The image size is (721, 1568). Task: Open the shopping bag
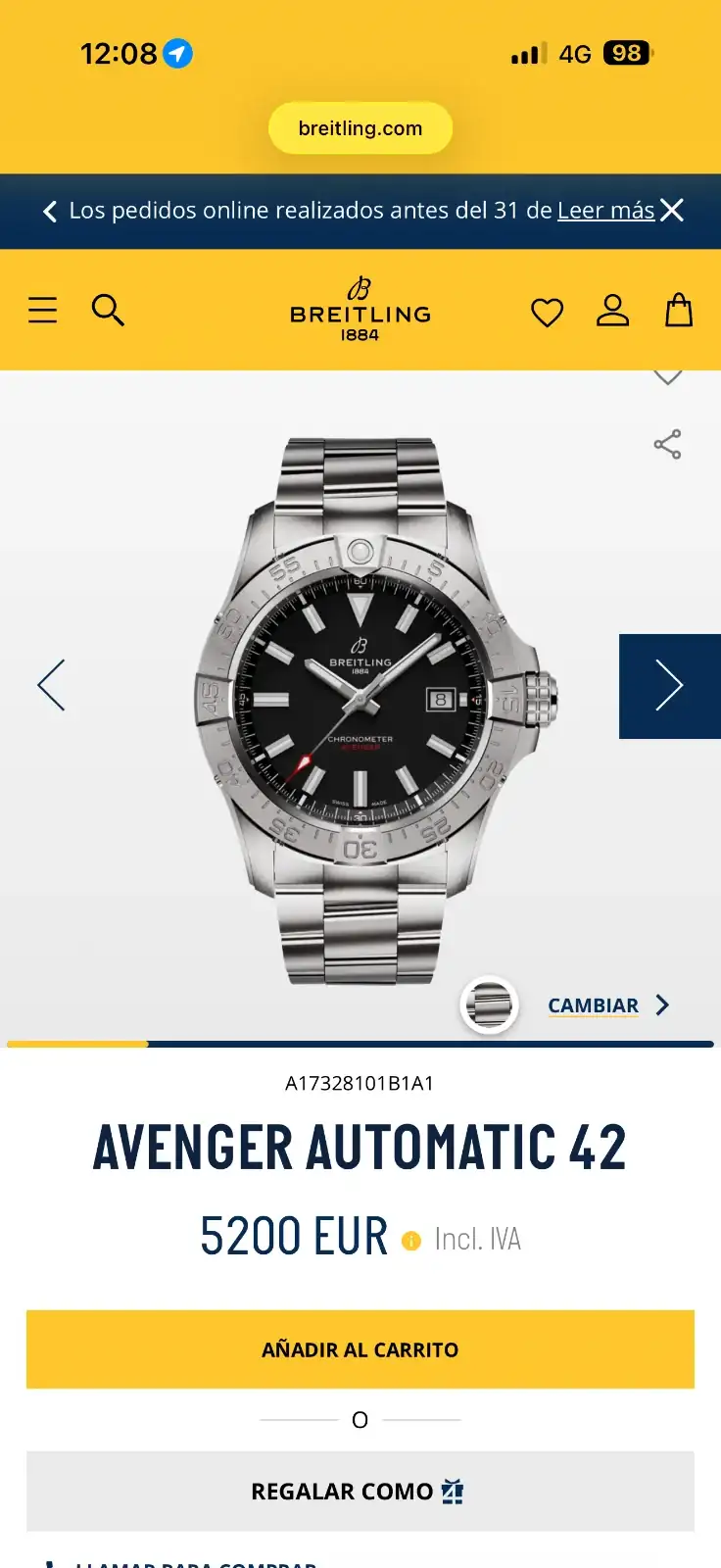(x=679, y=311)
